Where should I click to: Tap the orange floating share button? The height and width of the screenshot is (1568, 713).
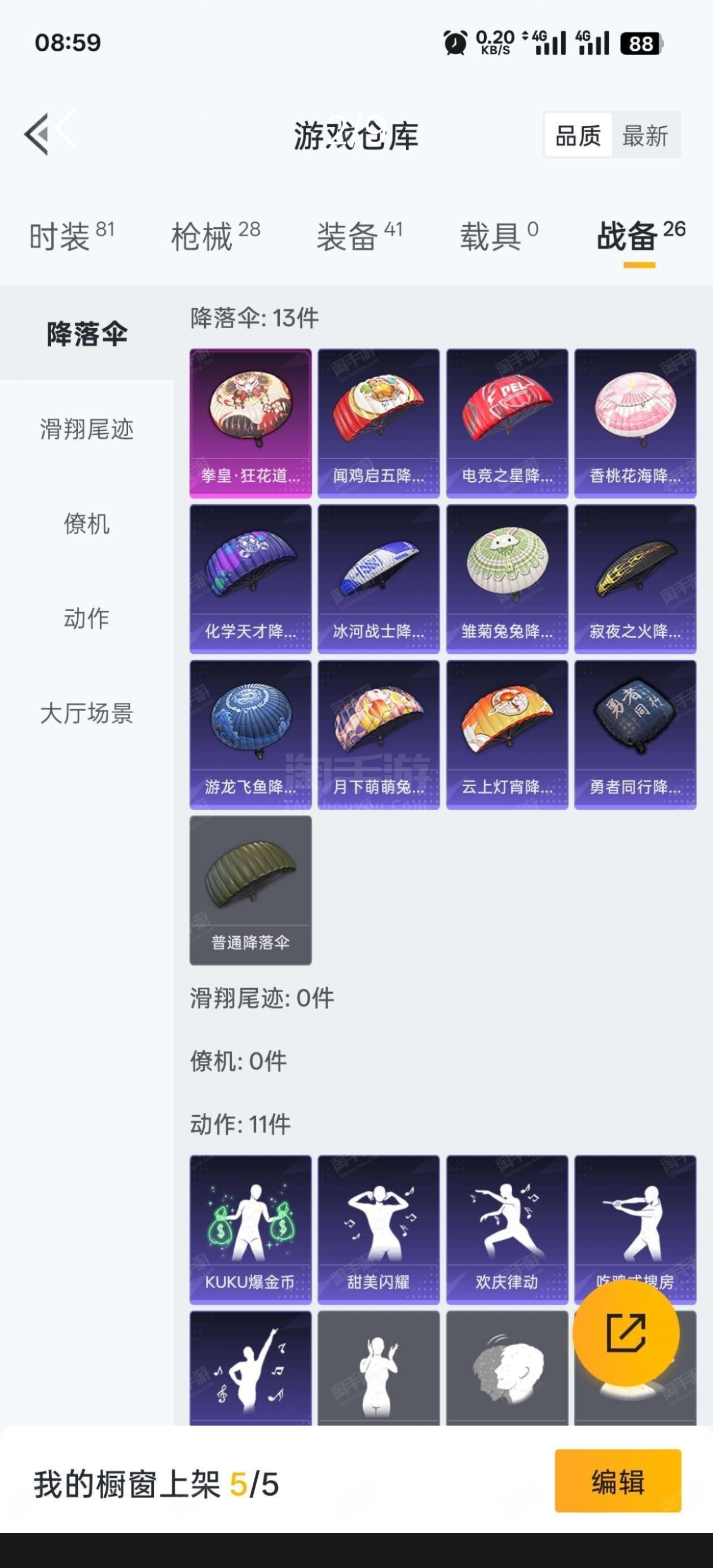(626, 1333)
